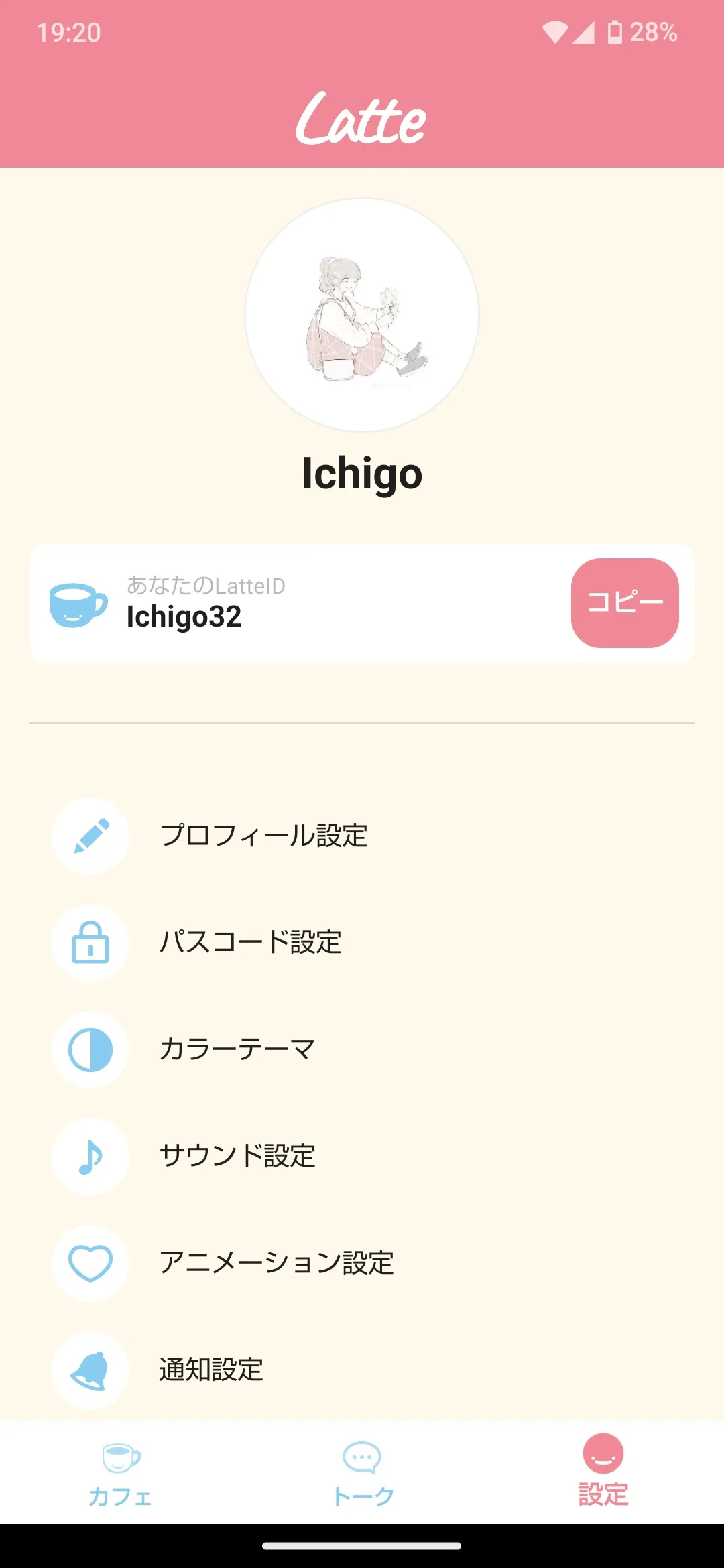
Task: Open サウンド設定 (sound settings)
Action: click(x=237, y=1156)
